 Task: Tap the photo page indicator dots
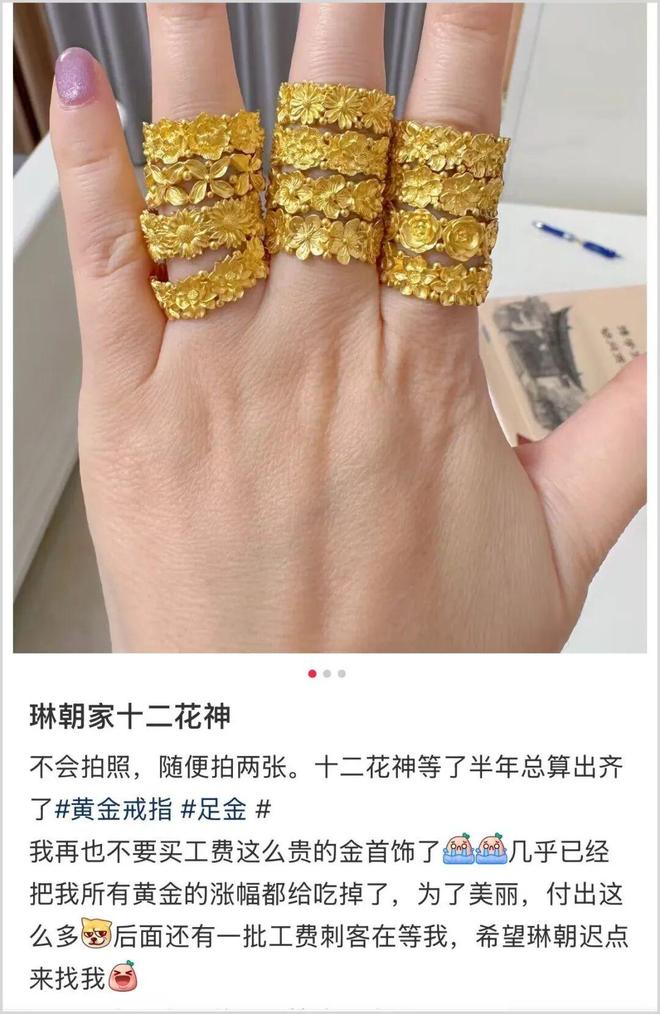pos(327,673)
